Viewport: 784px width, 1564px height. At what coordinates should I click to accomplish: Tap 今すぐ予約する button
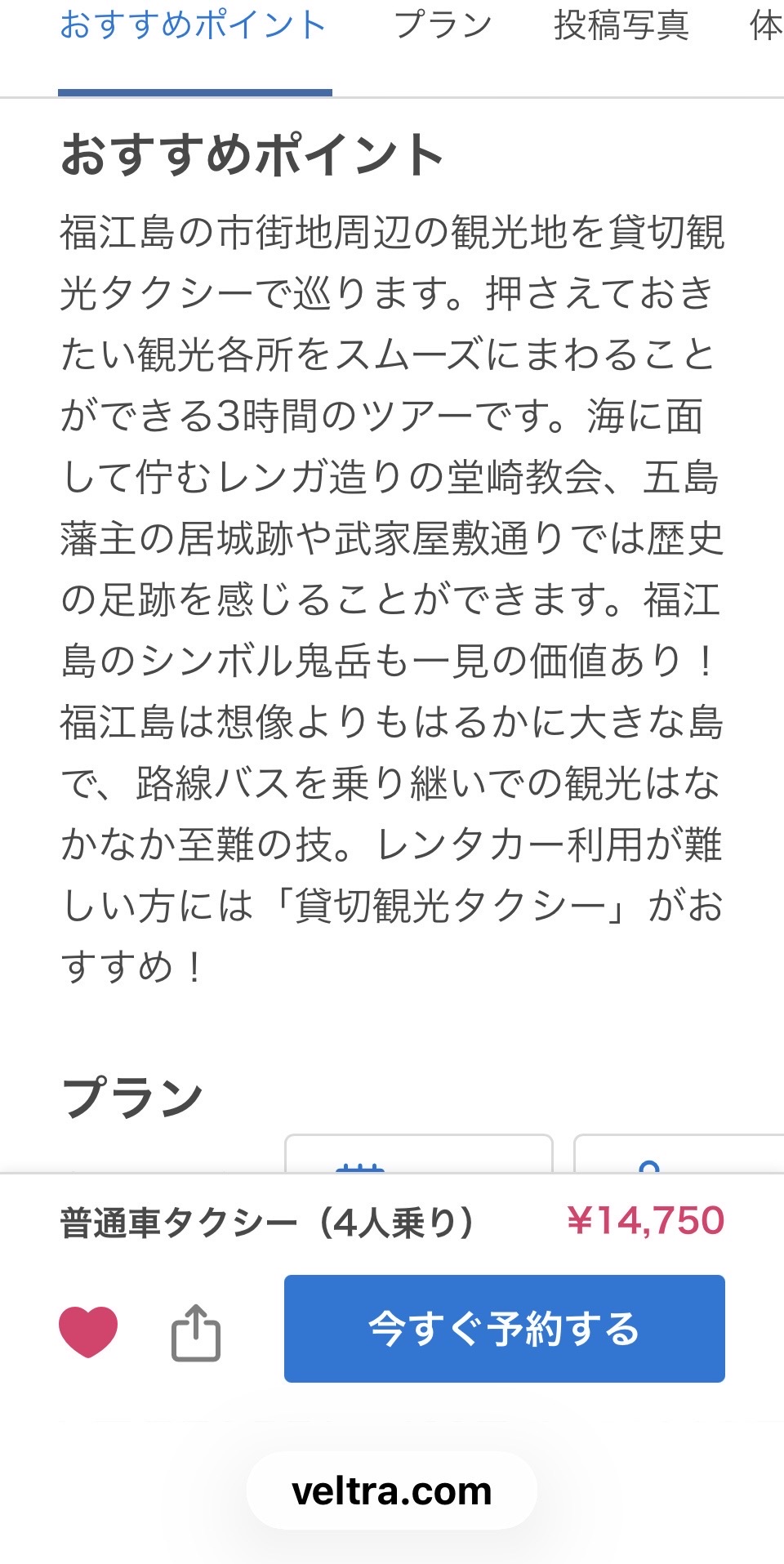pyautogui.click(x=505, y=1329)
